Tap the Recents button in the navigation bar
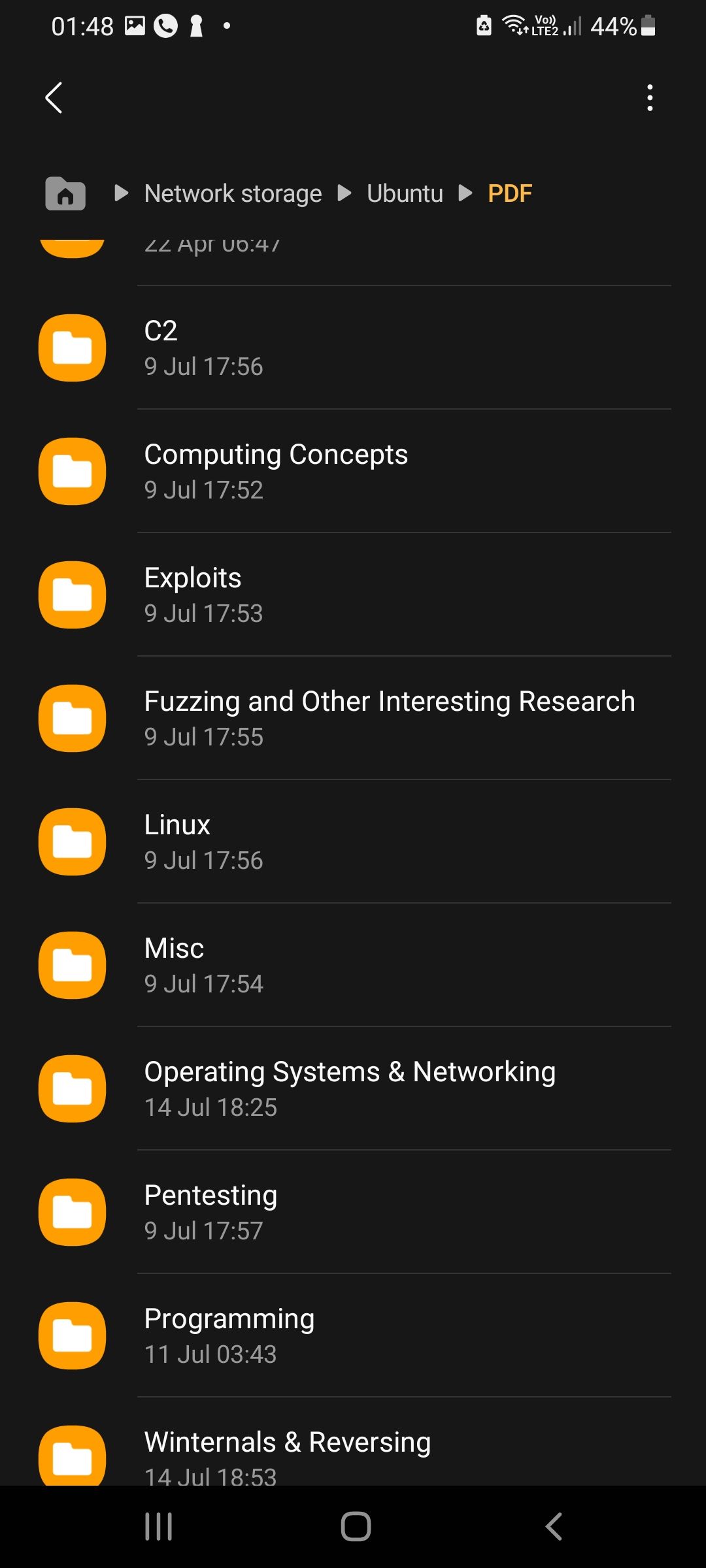Image resolution: width=706 pixels, height=1568 pixels. point(158,1527)
